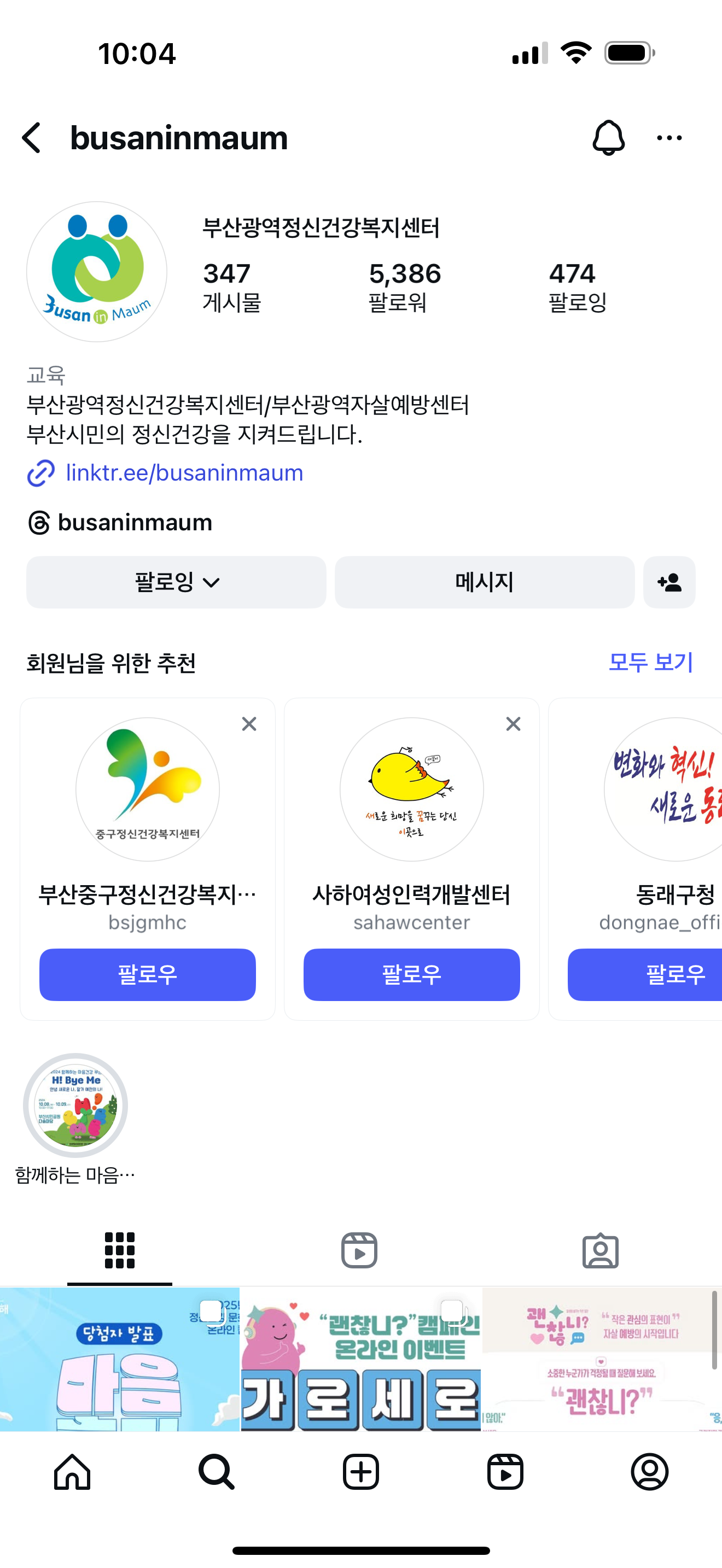Open the busaninmaum Threads profile
The height and width of the screenshot is (1568, 722).
135,522
